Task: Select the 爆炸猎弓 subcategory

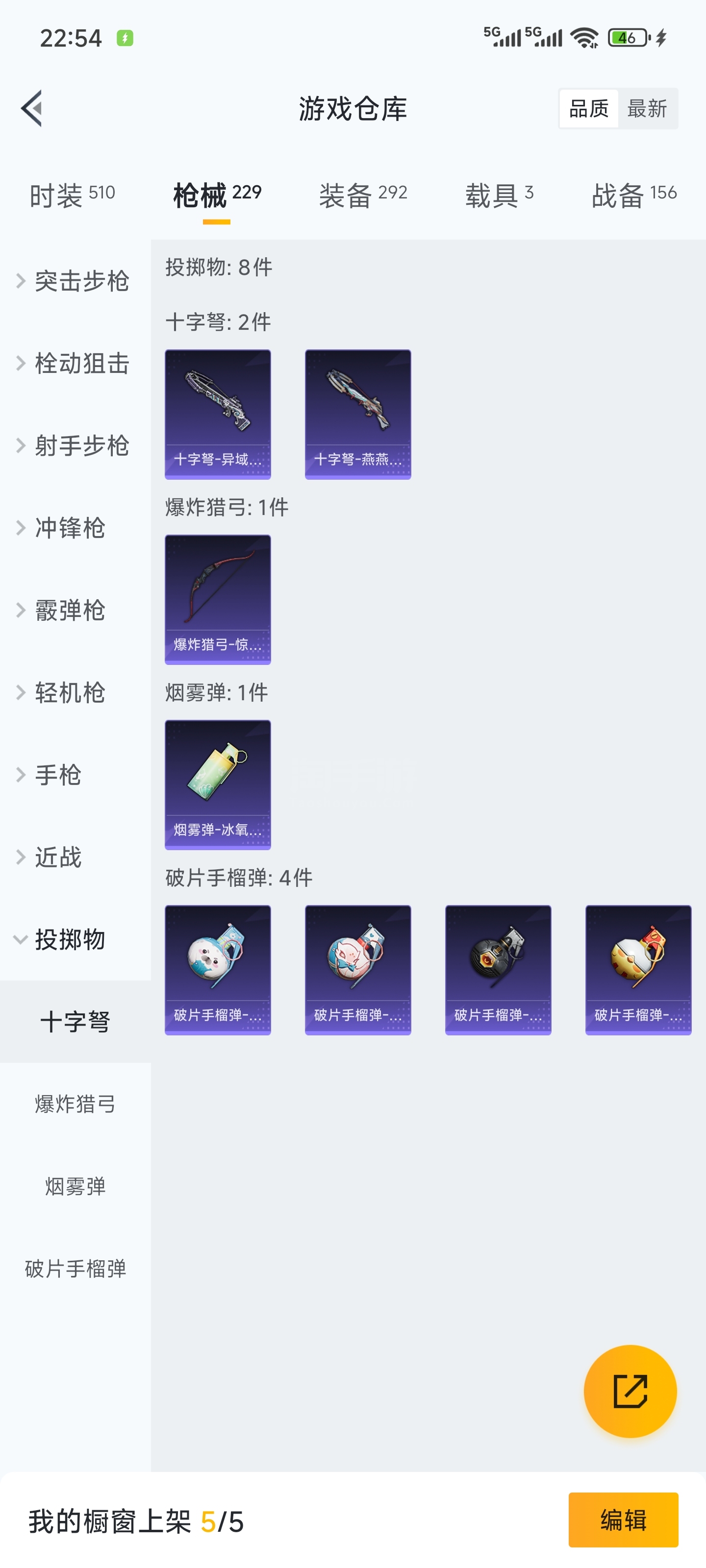Action: coord(75,1103)
